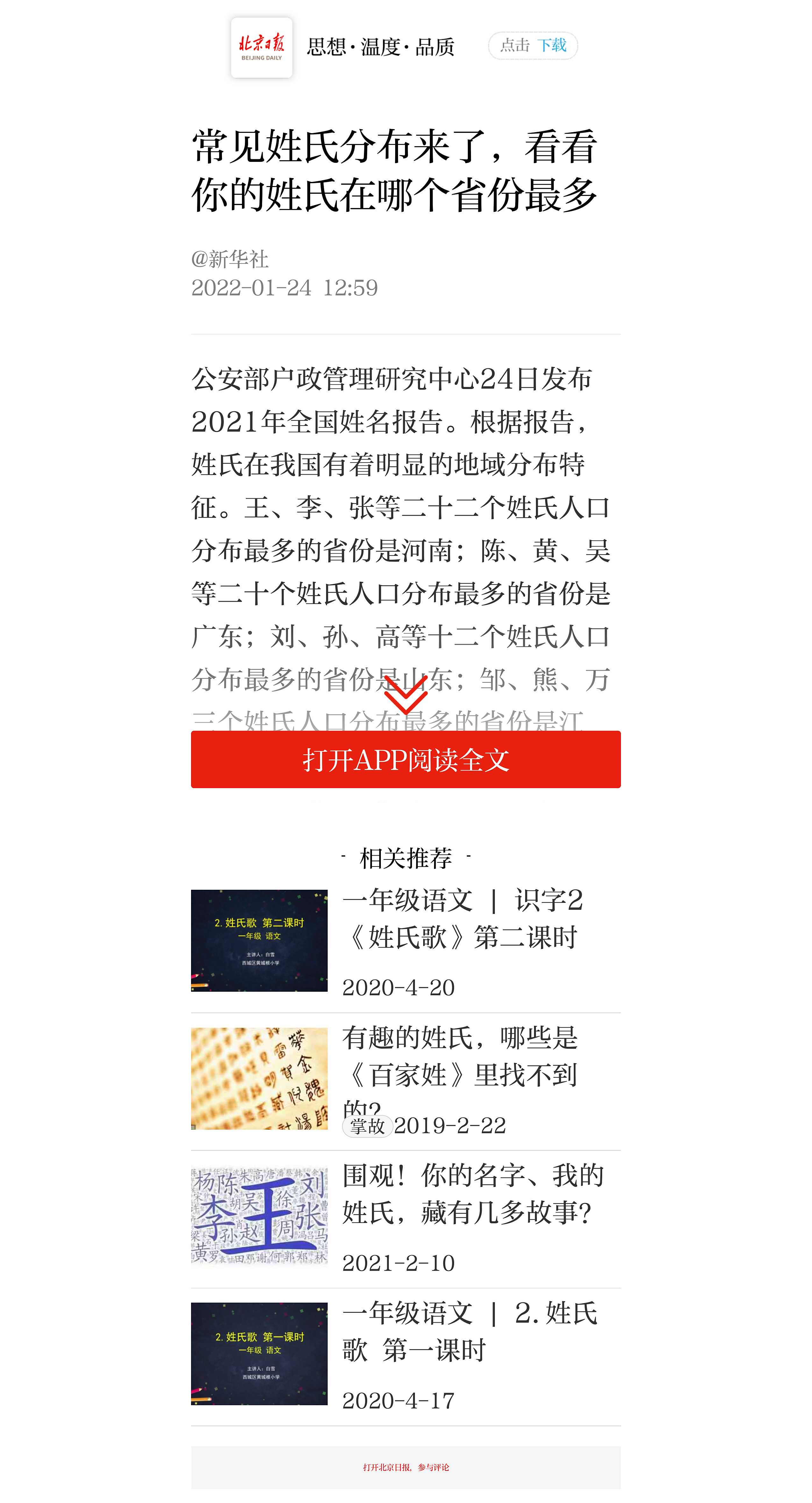Screen dimensions: 812x1503
Task: Open the app via 打开APP阅读全文
Action: 405,760
